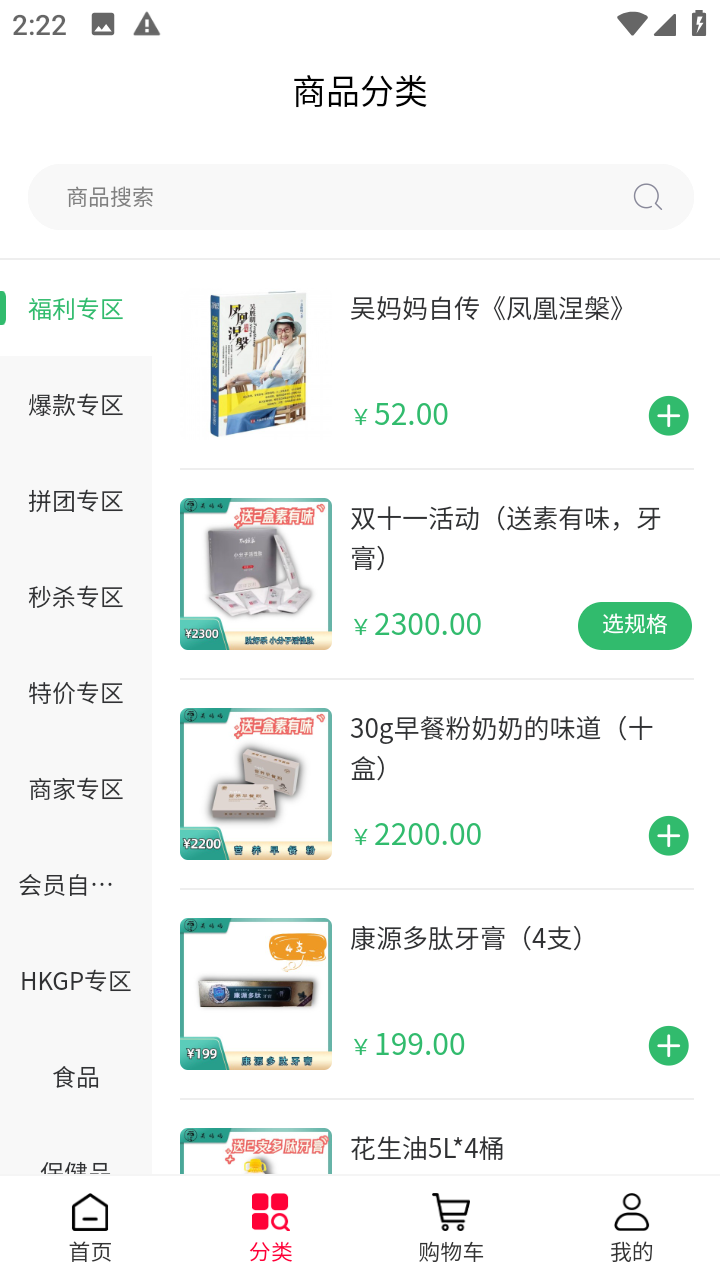This screenshot has height=1280, width=720.
Task: View the 凤凰涅槃 book cover thumbnail
Action: pyautogui.click(x=255, y=363)
